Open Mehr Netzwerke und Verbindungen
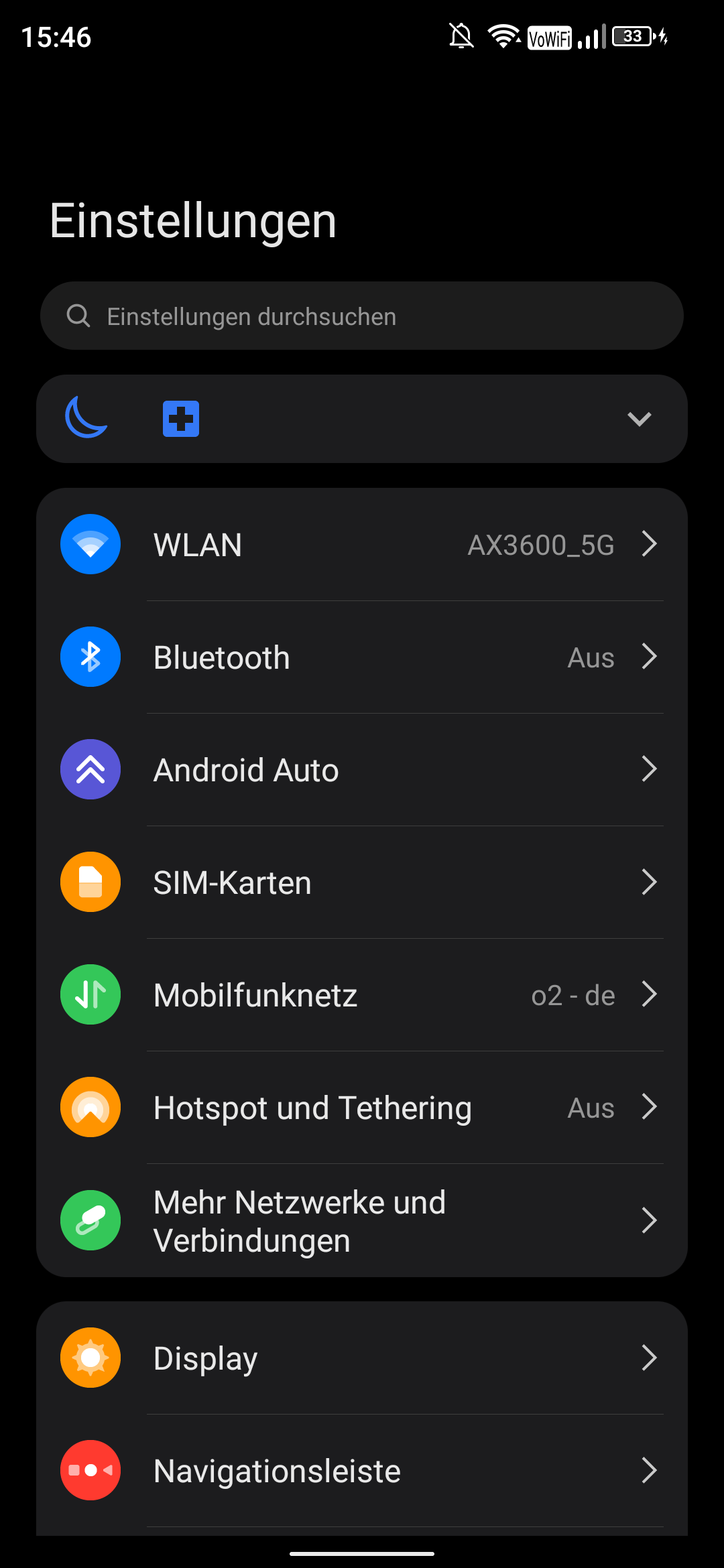Screen dimensions: 724x1568 click(x=362, y=1220)
